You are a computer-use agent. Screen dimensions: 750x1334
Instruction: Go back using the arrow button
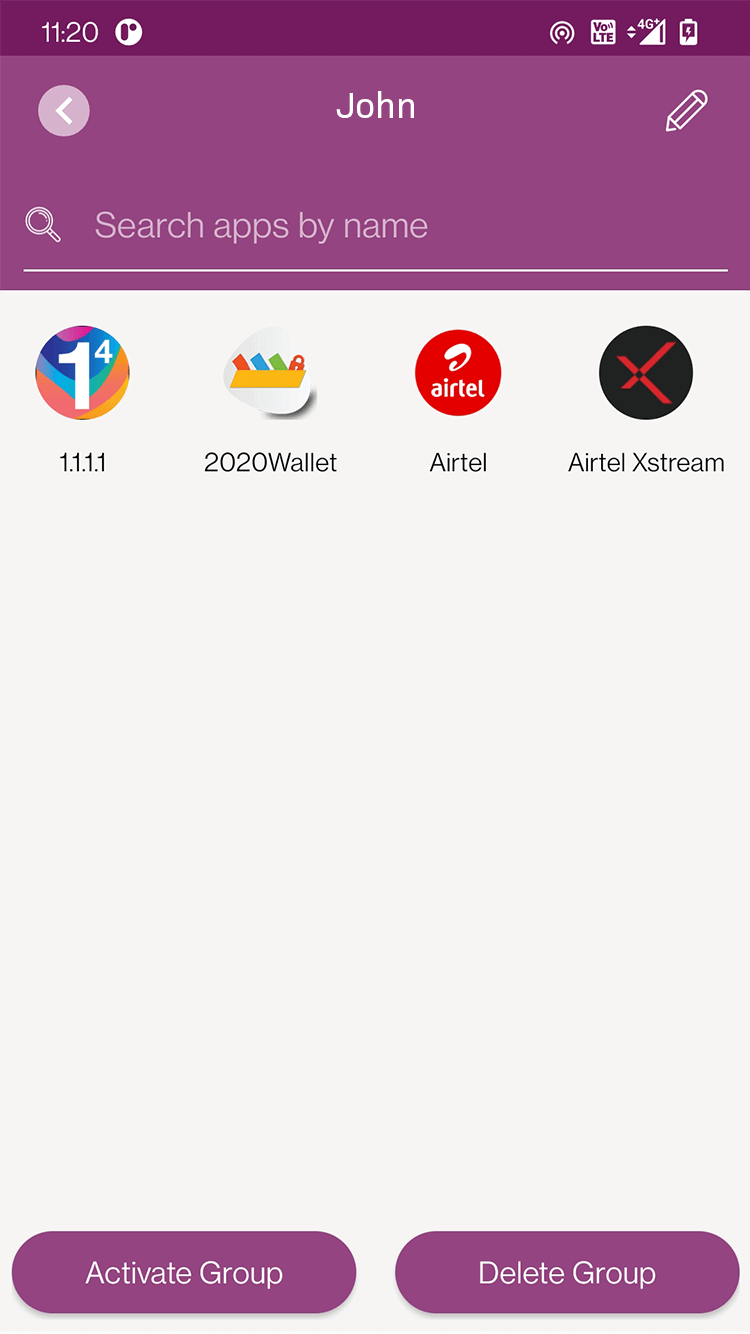[x=64, y=110]
